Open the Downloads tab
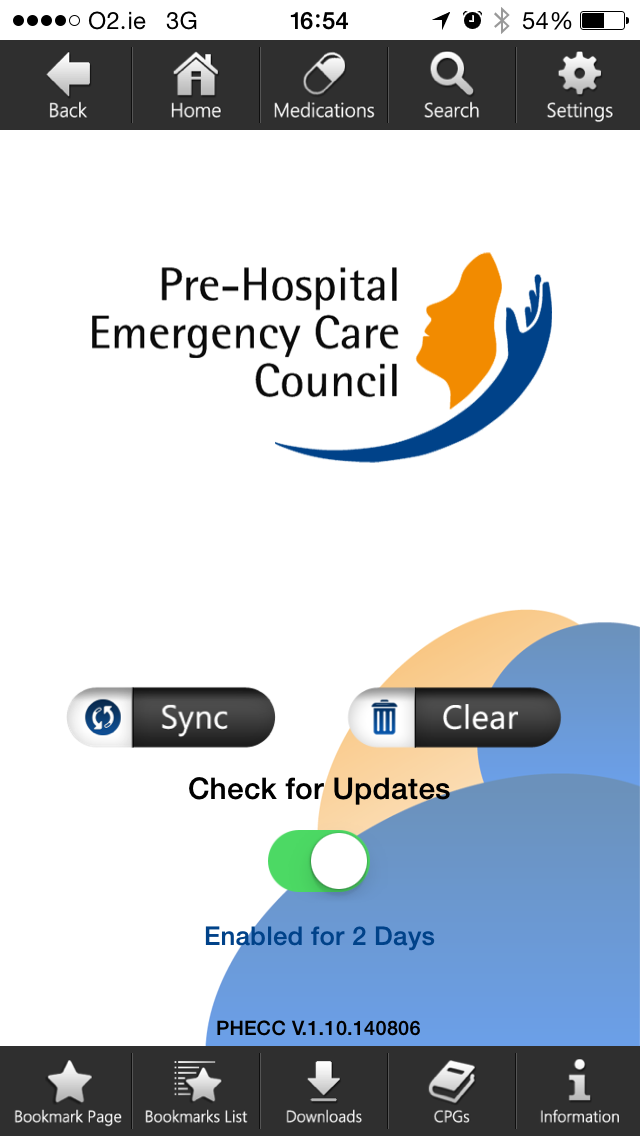Image resolution: width=640 pixels, height=1136 pixels. 324,1092
